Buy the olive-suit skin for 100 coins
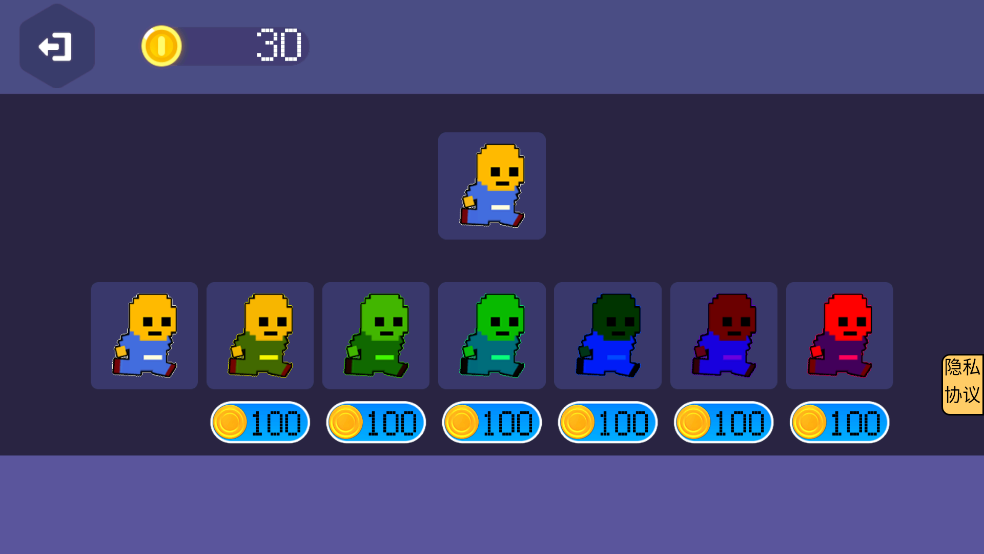Image resolution: width=984 pixels, height=554 pixels. pyautogui.click(x=260, y=422)
